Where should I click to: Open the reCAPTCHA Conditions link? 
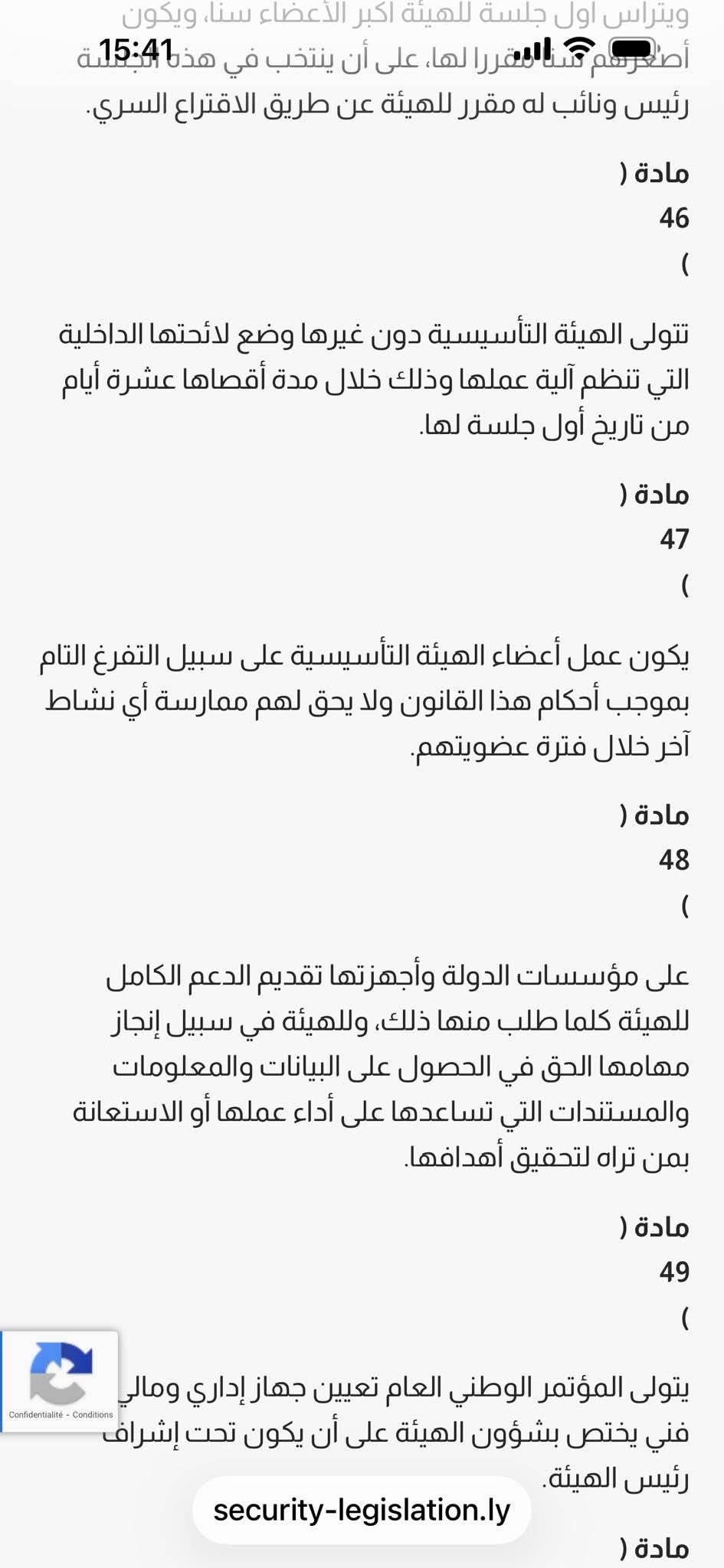point(93,1415)
